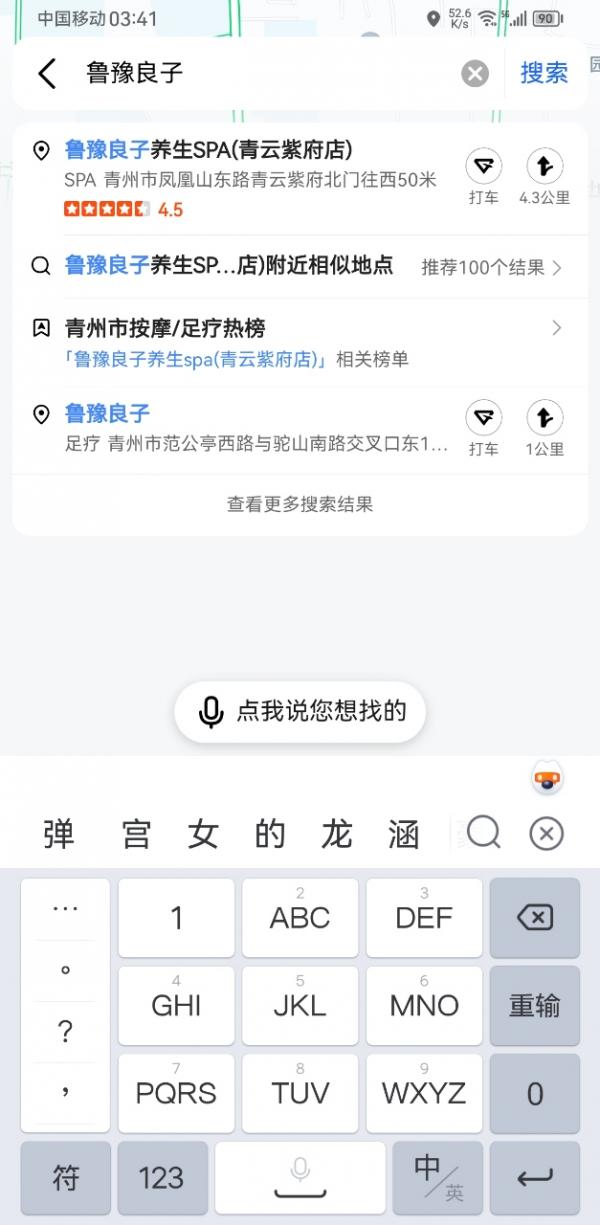Close the keyboard candidate bar
600x1225 pixels.
pyautogui.click(x=546, y=833)
